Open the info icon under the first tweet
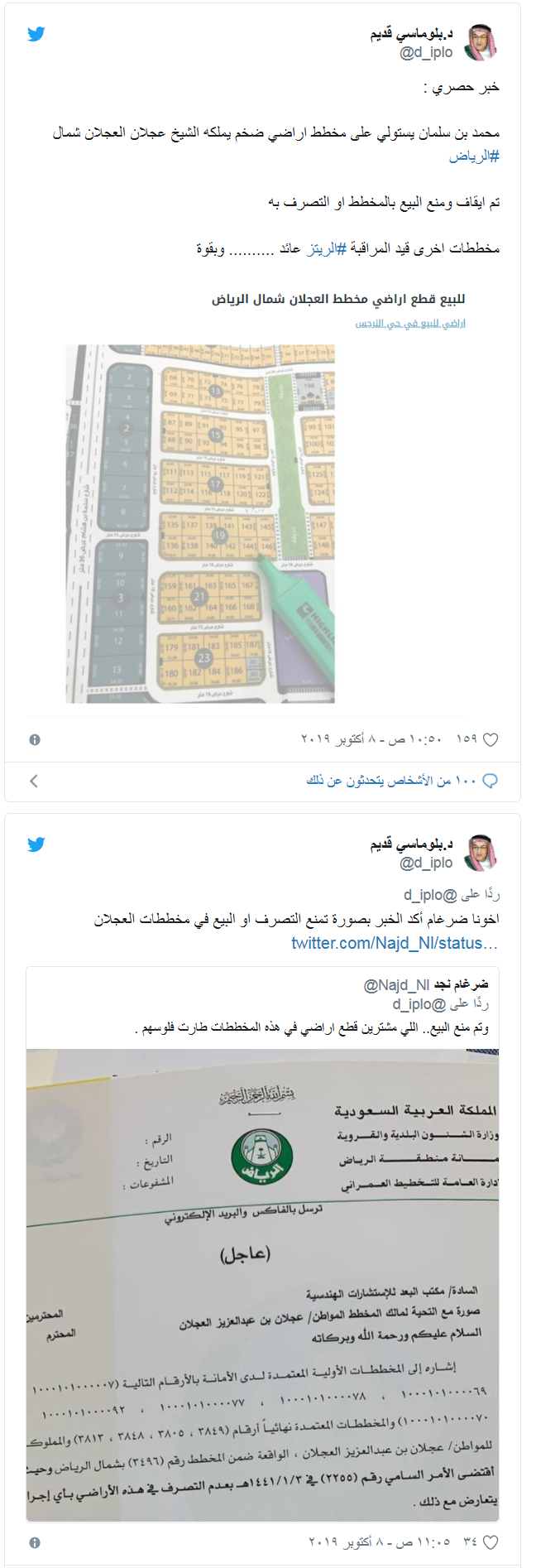This screenshot has width=536, height=1568. click(35, 739)
